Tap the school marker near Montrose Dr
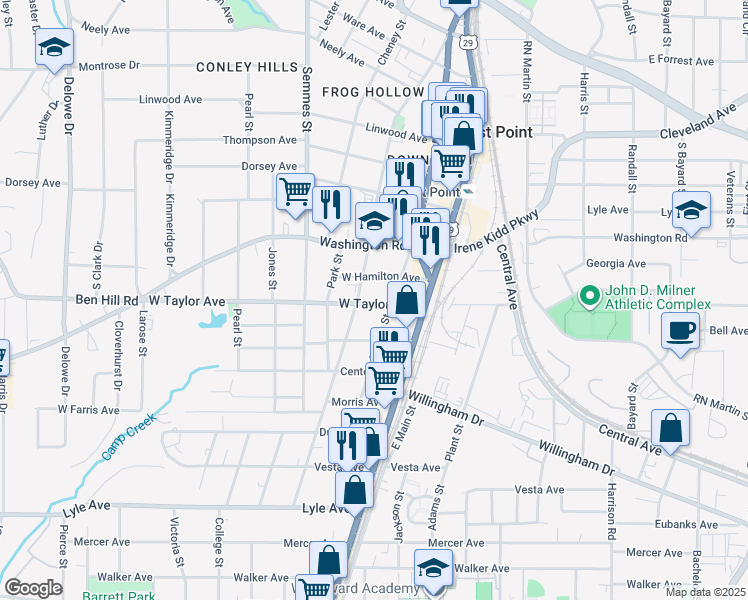 point(55,48)
